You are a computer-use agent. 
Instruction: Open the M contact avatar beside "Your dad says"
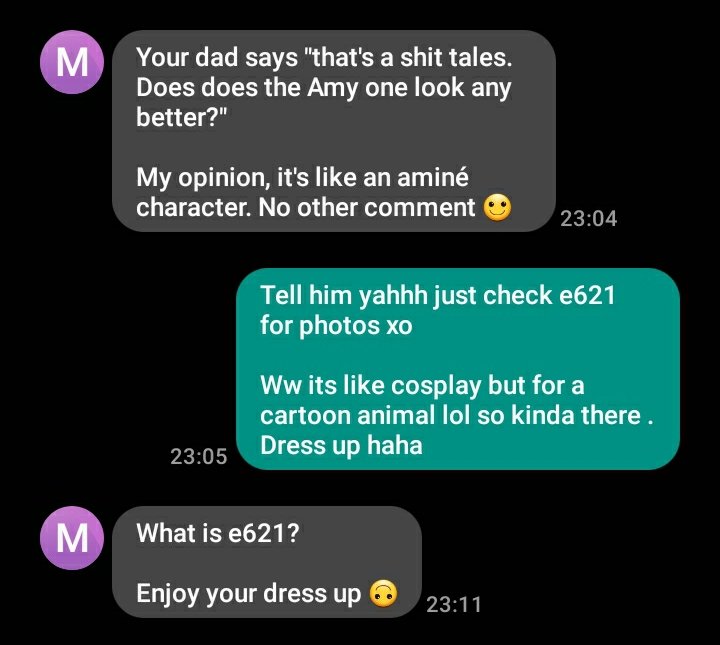pos(71,65)
